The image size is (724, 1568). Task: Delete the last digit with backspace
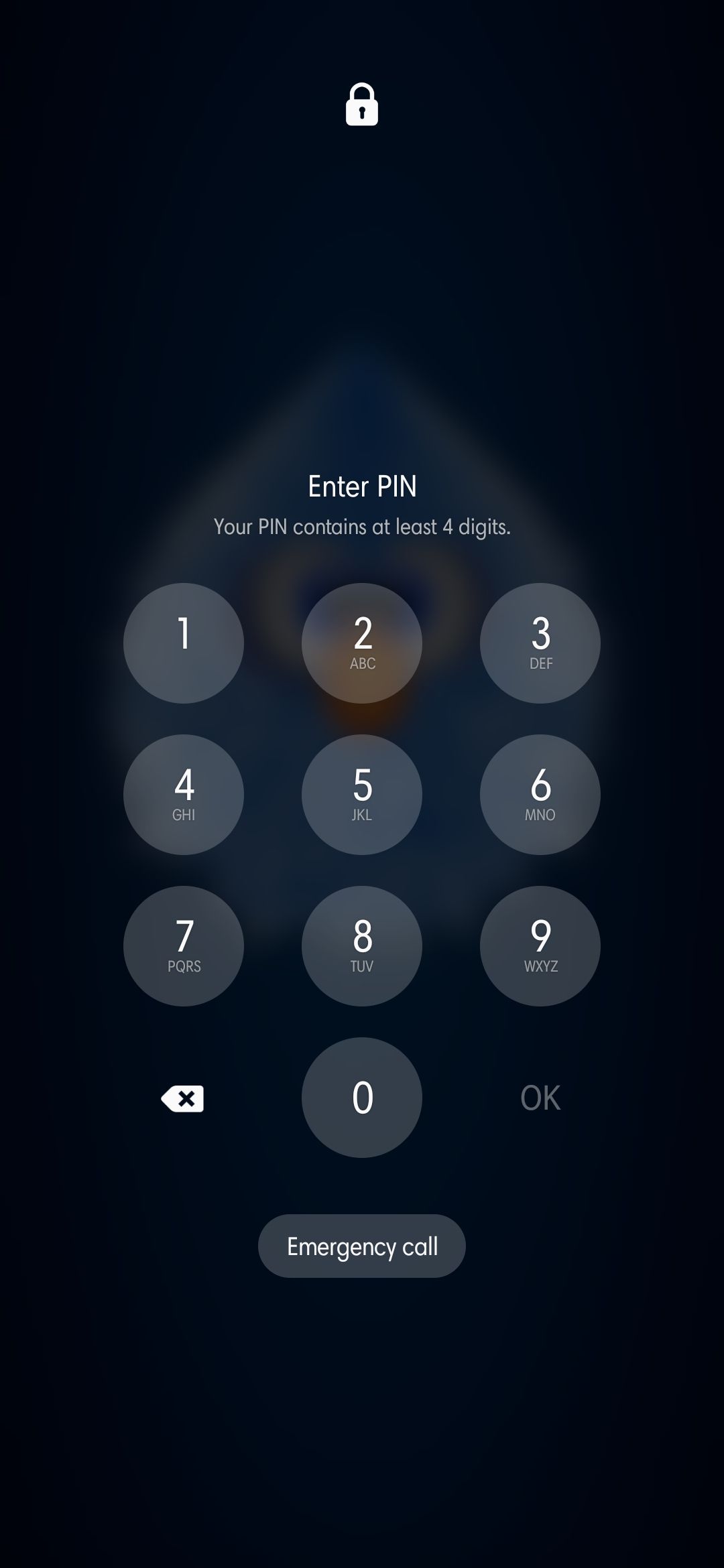(182, 1098)
